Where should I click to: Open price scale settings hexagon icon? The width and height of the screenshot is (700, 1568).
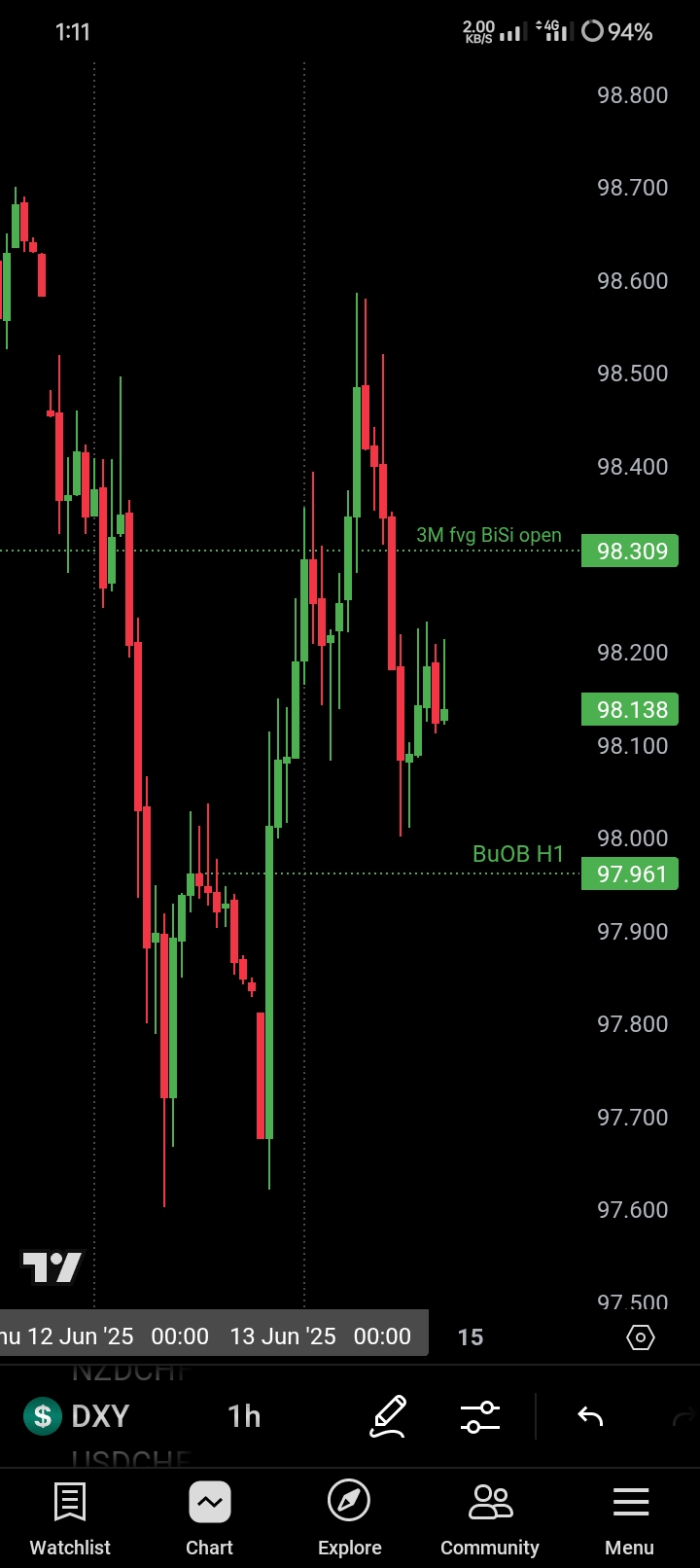pos(641,1337)
